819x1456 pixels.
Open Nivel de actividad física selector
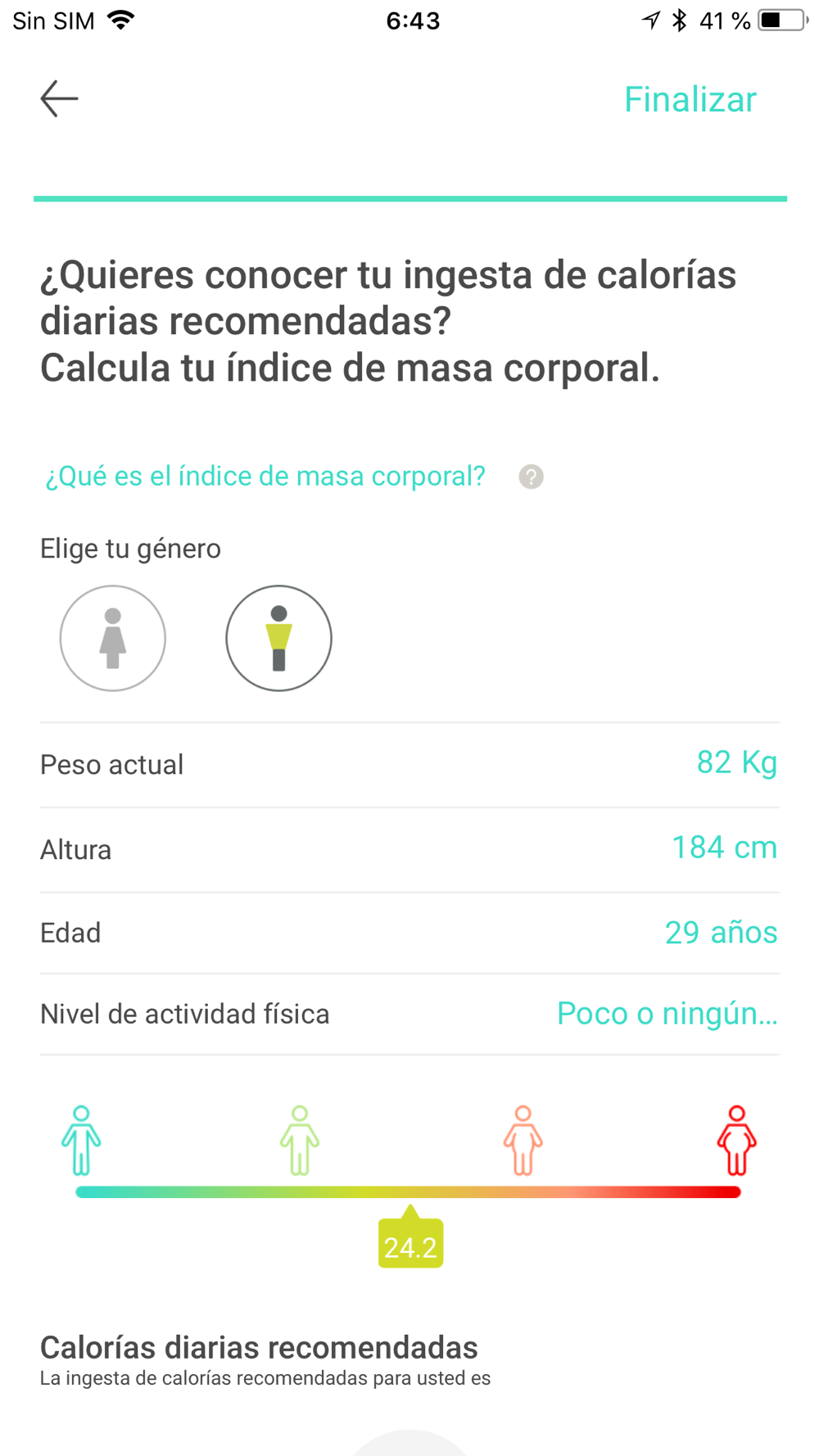(666, 1014)
